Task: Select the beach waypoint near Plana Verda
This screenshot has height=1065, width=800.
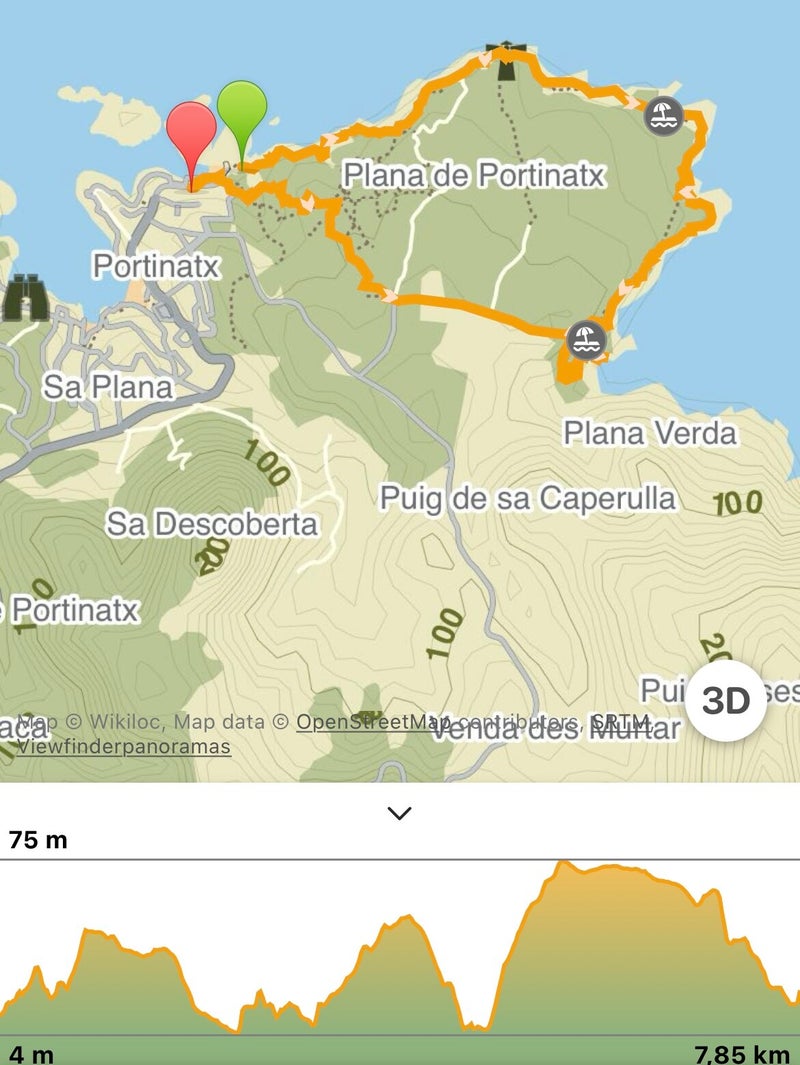Action: (x=587, y=340)
